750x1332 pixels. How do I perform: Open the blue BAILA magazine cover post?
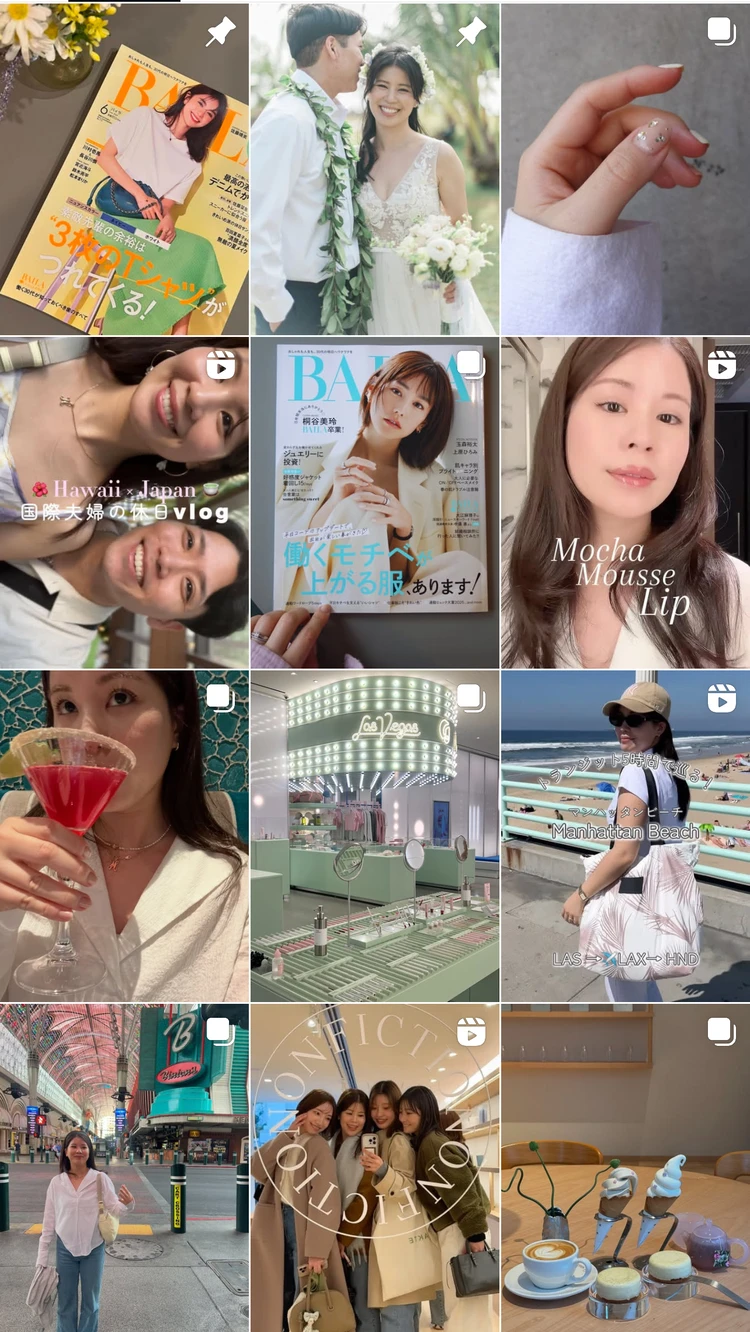374,502
